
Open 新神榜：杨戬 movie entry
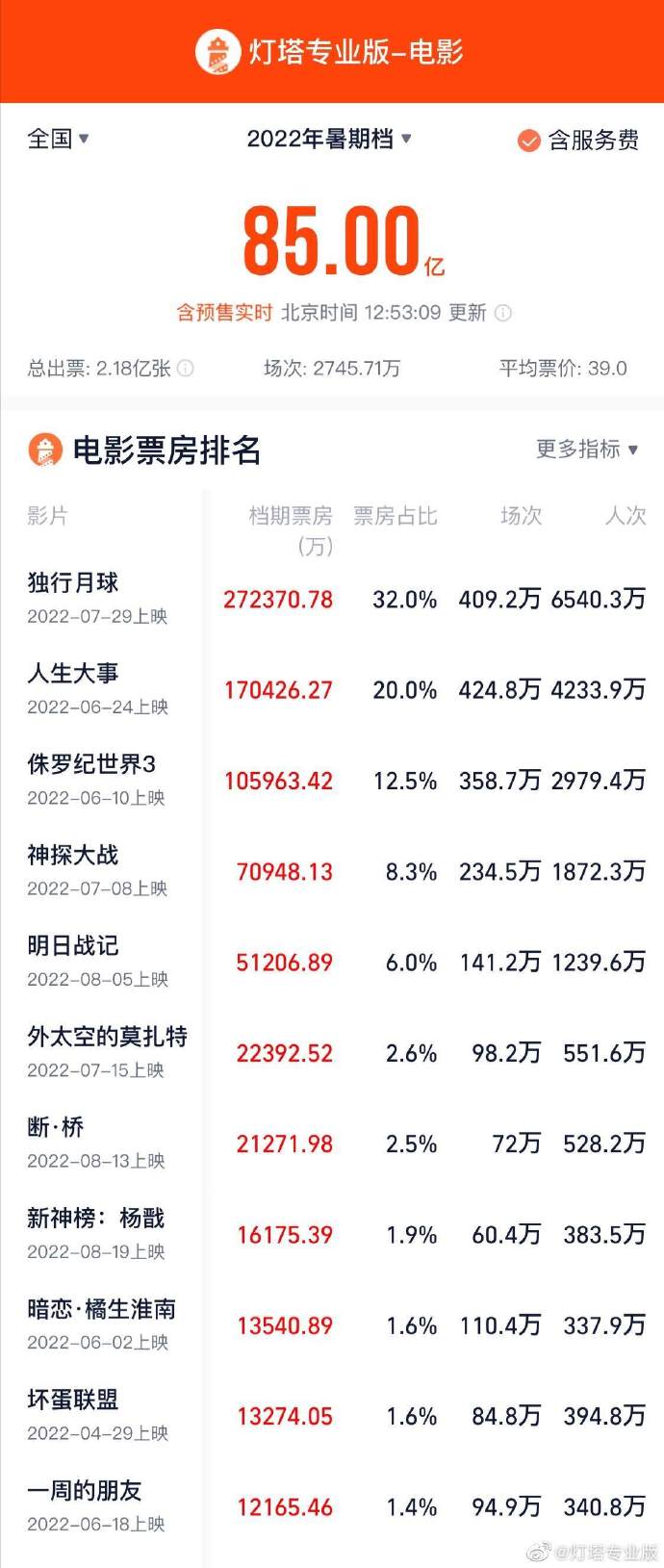(x=95, y=1218)
